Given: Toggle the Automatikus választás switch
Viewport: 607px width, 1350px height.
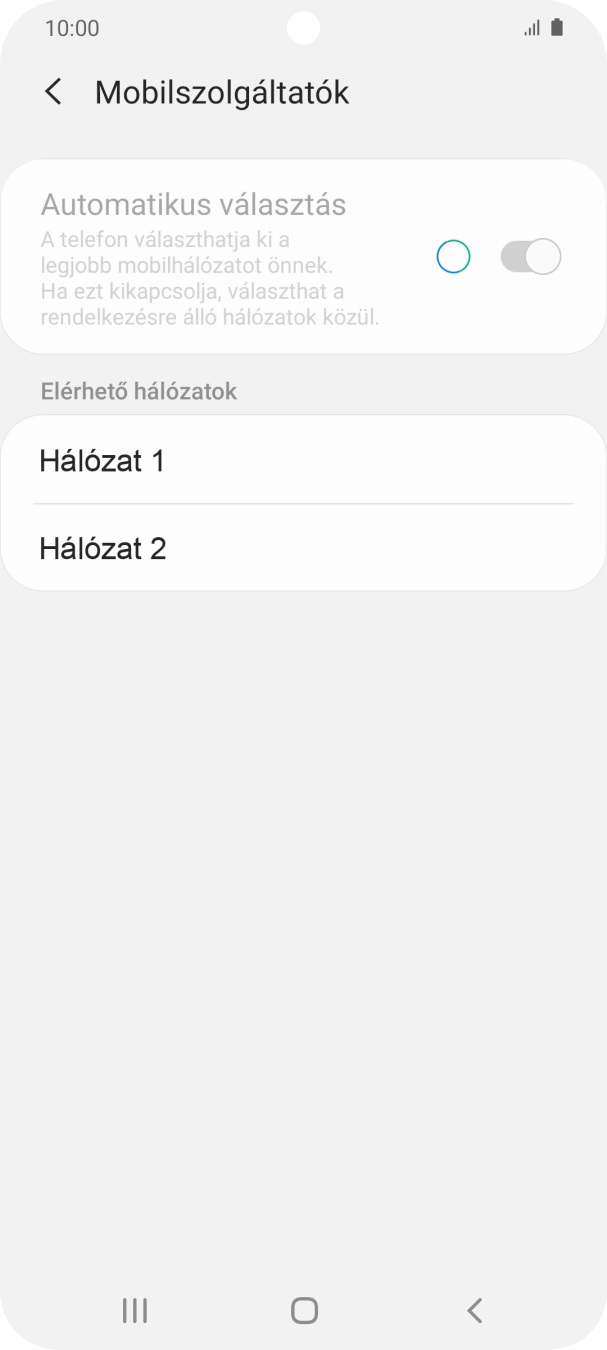Looking at the screenshot, I should point(530,257).
